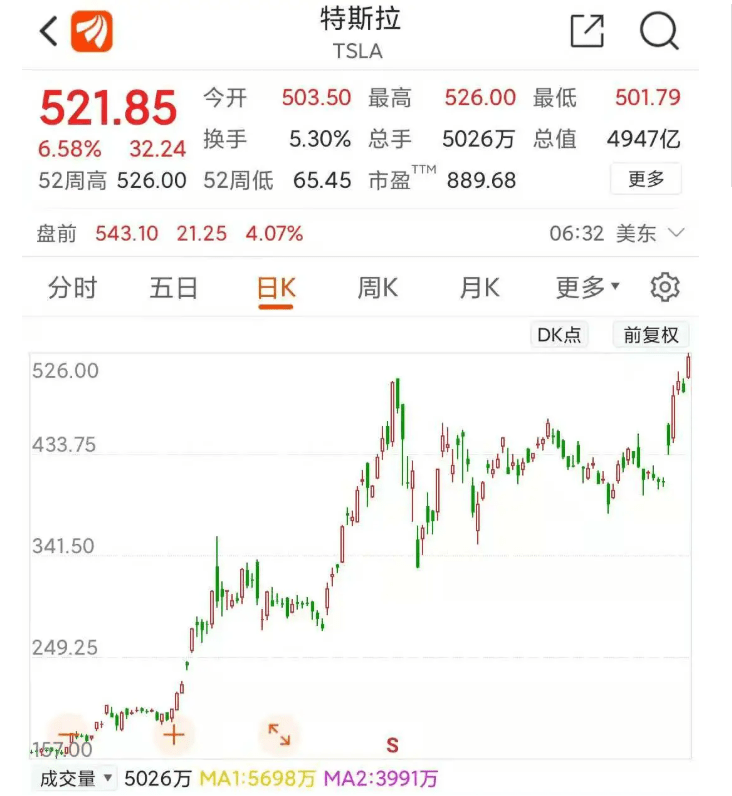Toggle 前复权 price adjustment mode
Viewport: 732px width, 796px height.
(651, 335)
